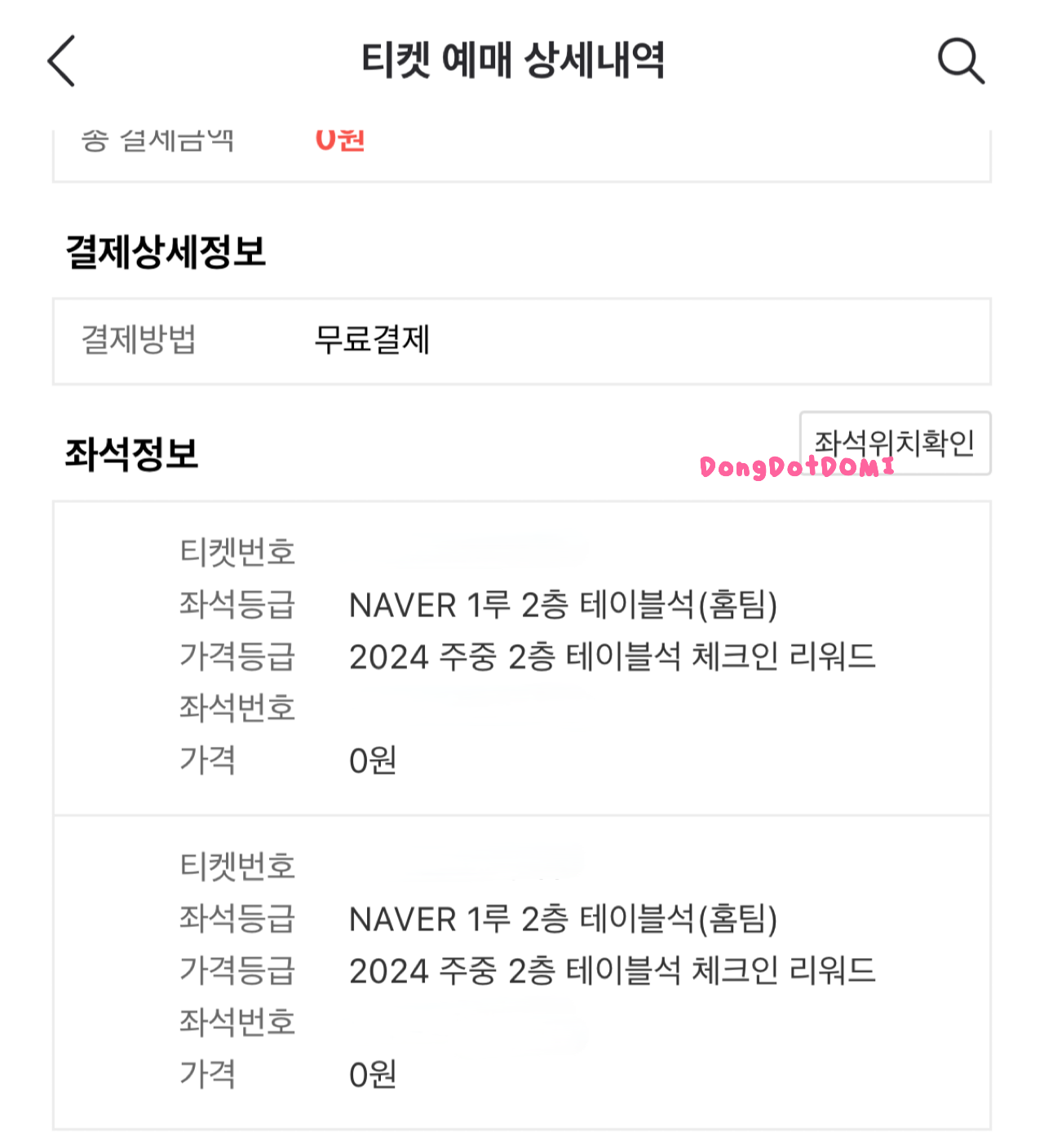This screenshot has height=1148, width=1044.
Task: Go back from ticket booking details
Action: click(62, 61)
